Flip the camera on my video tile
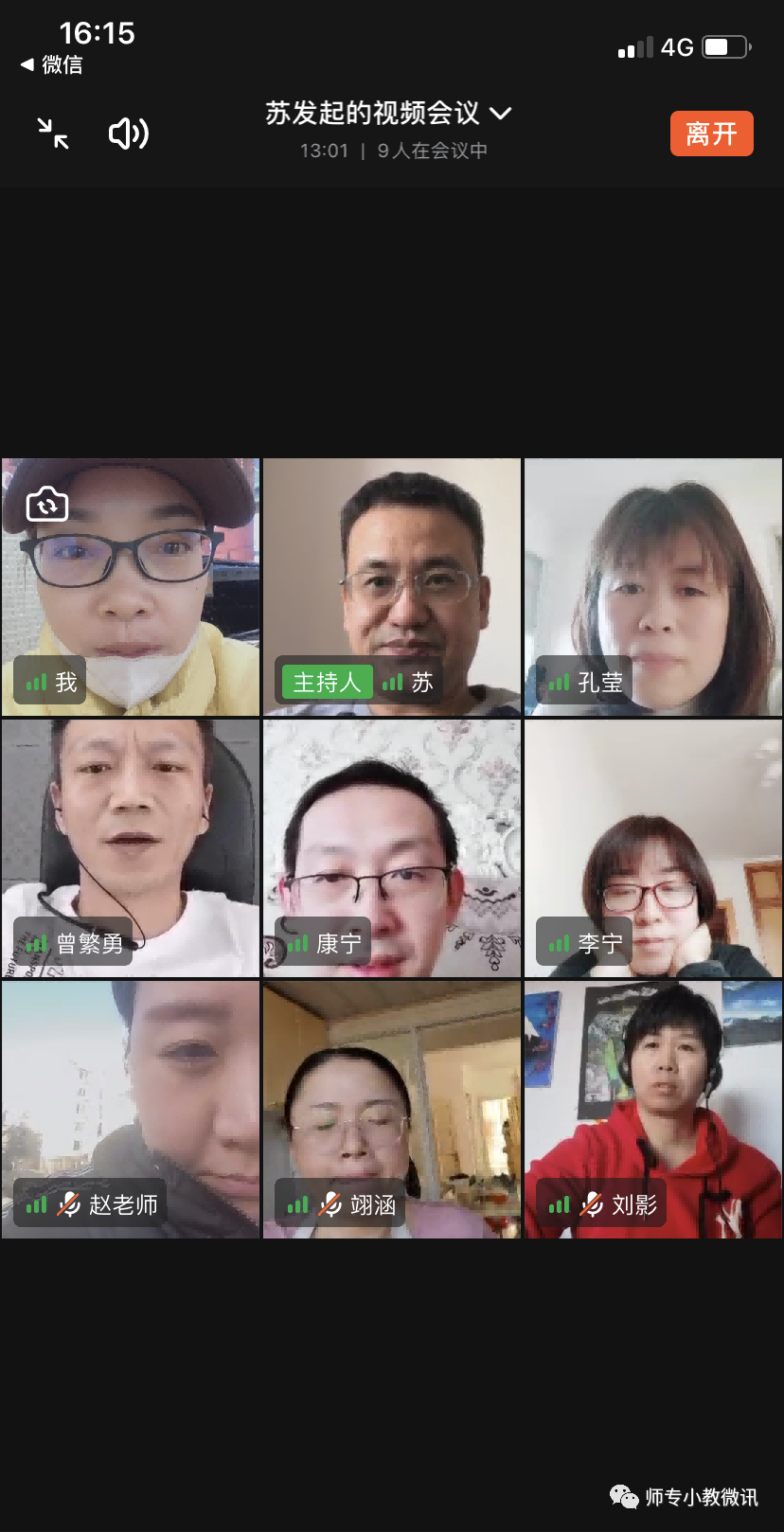The image size is (784, 1532). [47, 504]
